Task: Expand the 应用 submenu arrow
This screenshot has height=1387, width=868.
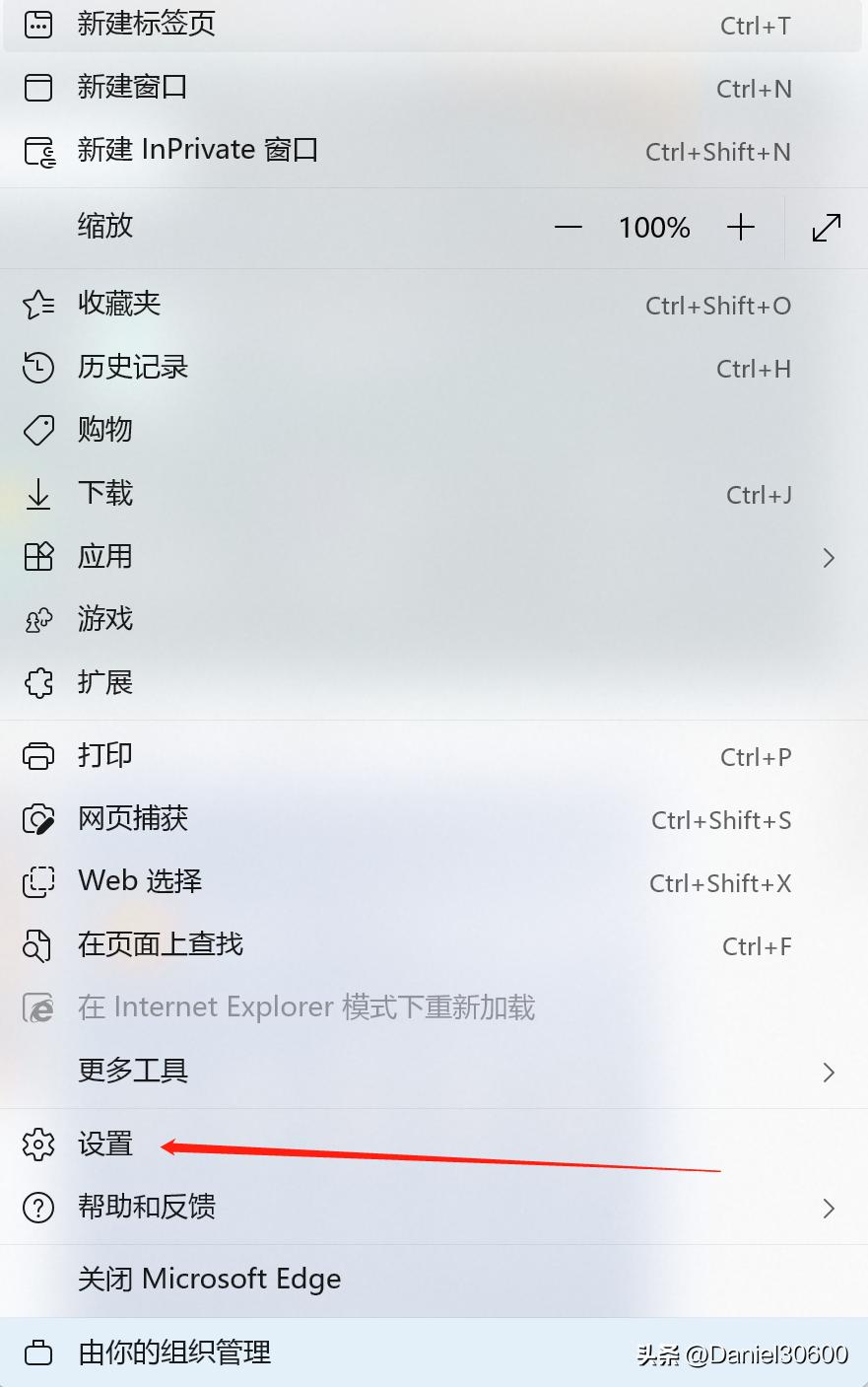Action: tap(828, 557)
